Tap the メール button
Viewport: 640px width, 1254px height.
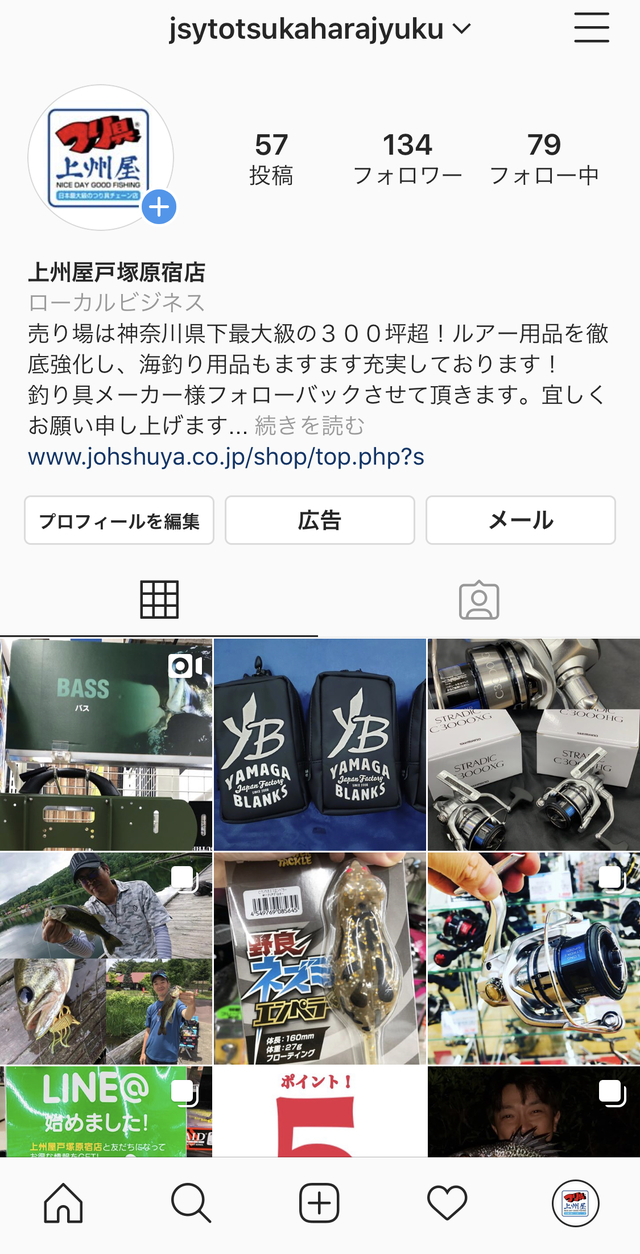[520, 520]
